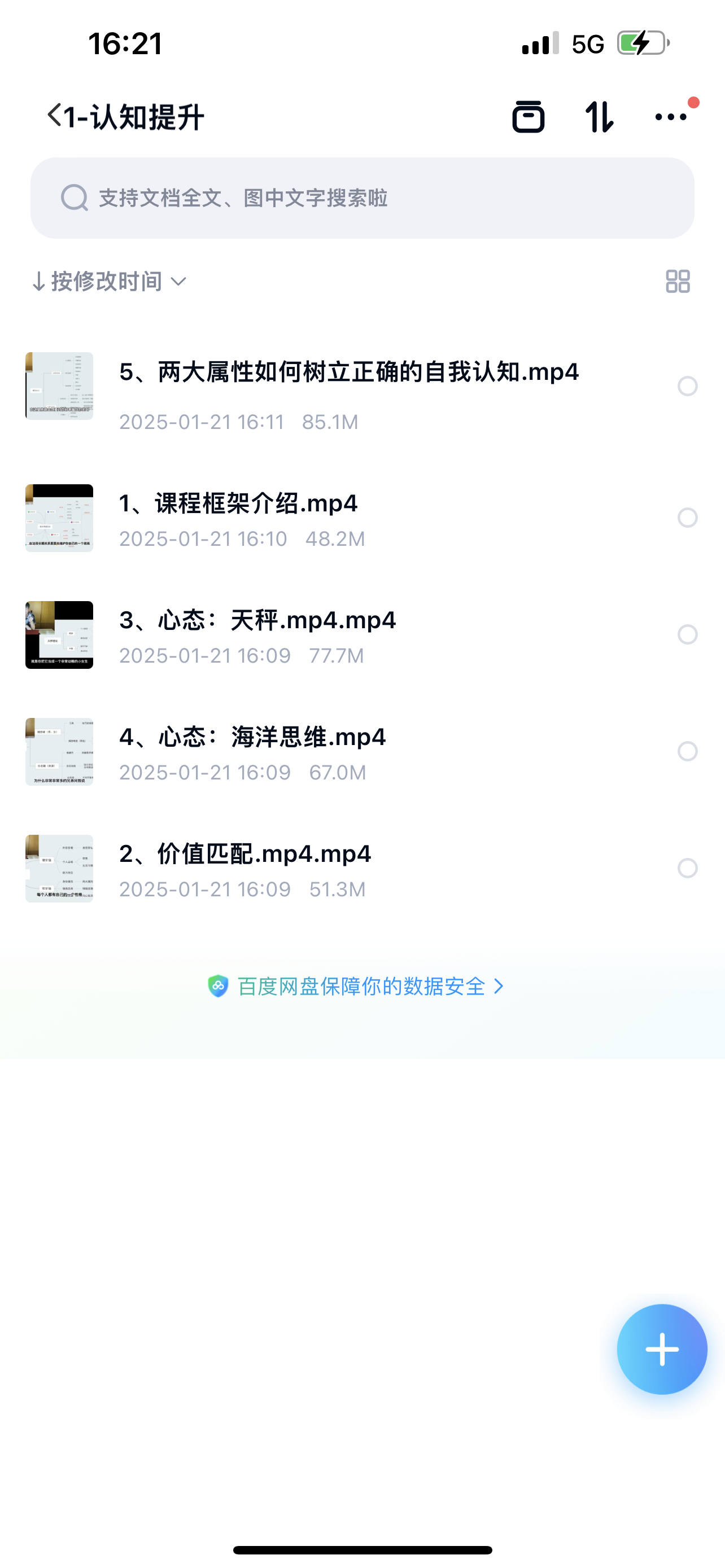Tap the search box for documents
The height and width of the screenshot is (1568, 725).
[x=362, y=198]
